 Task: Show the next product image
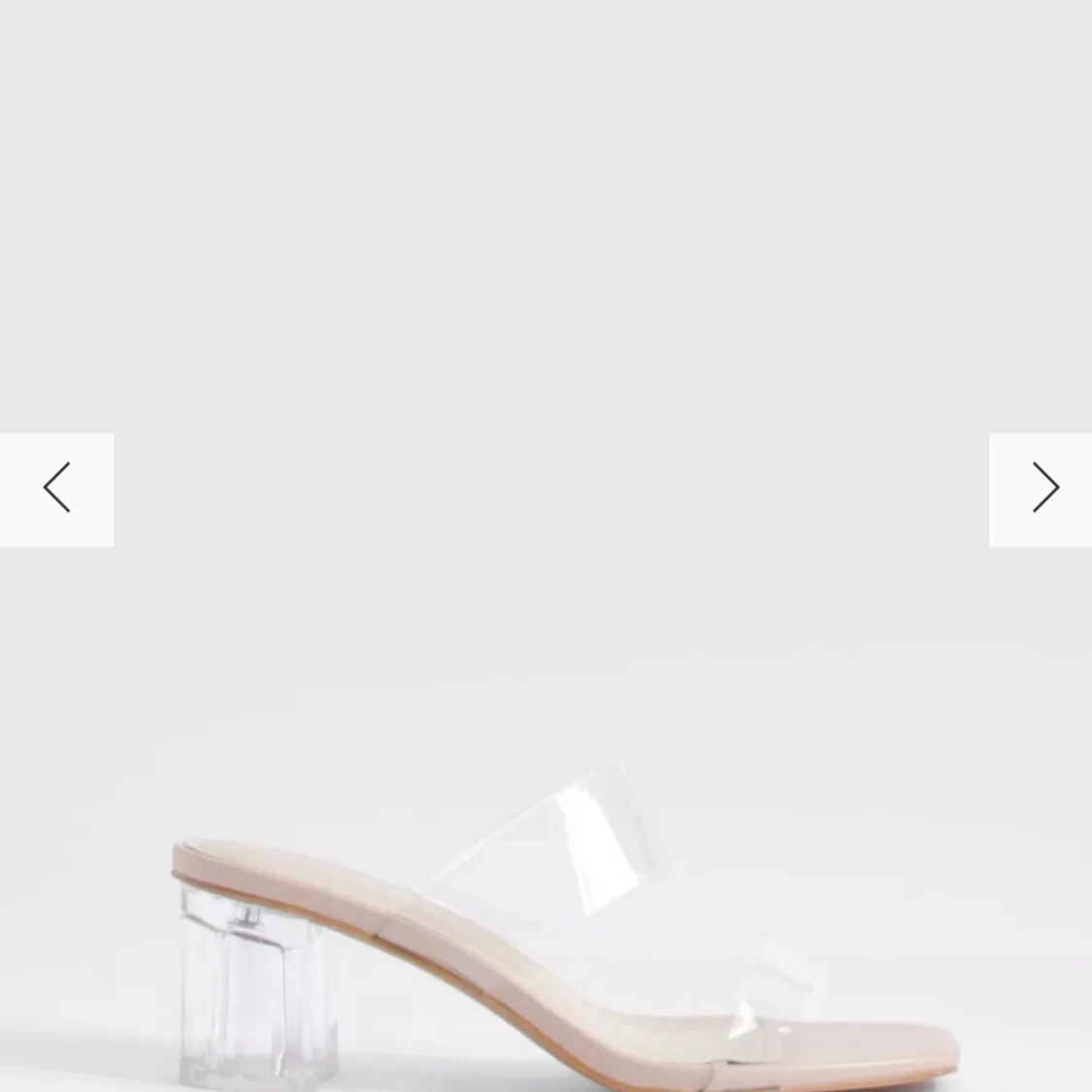pyautogui.click(x=1042, y=488)
